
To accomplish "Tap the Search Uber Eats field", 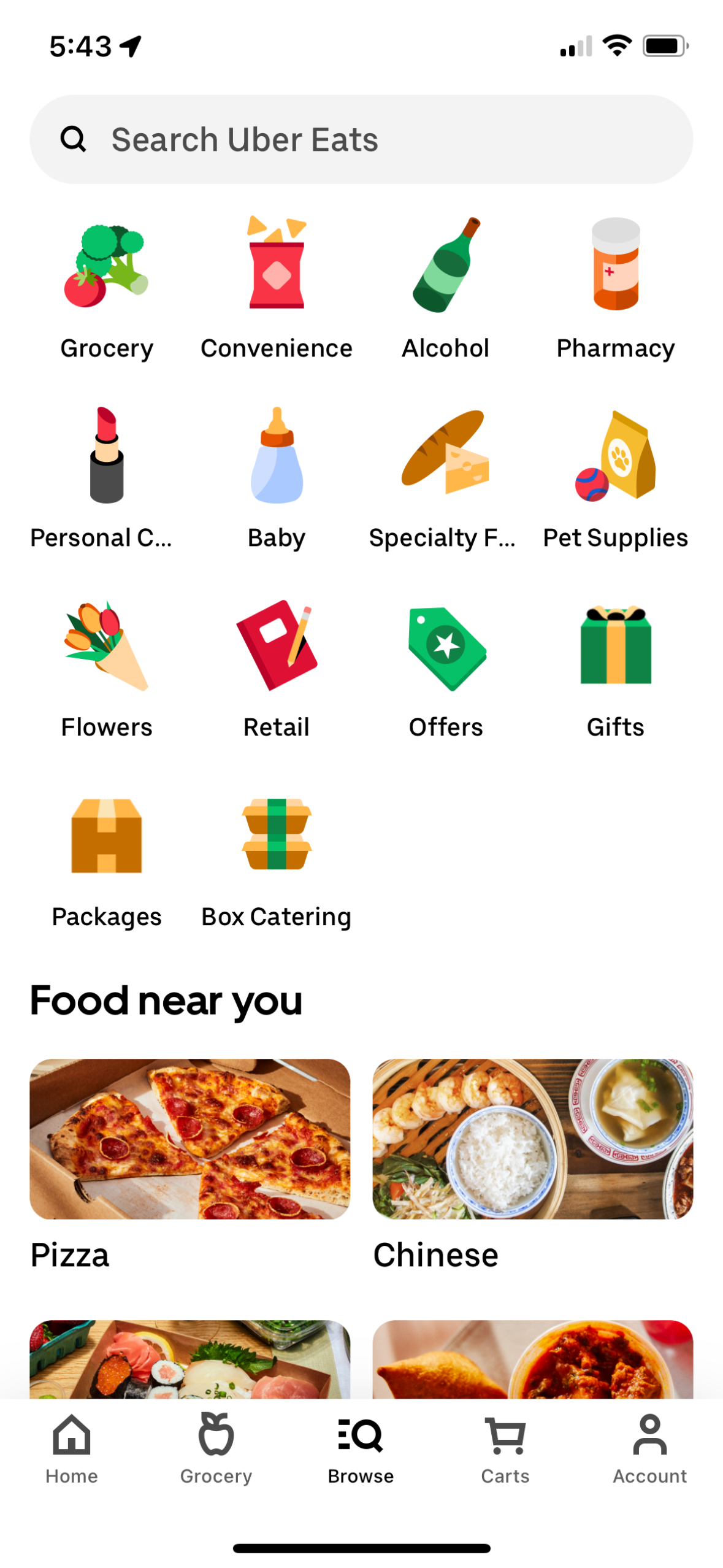I will coord(362,139).
